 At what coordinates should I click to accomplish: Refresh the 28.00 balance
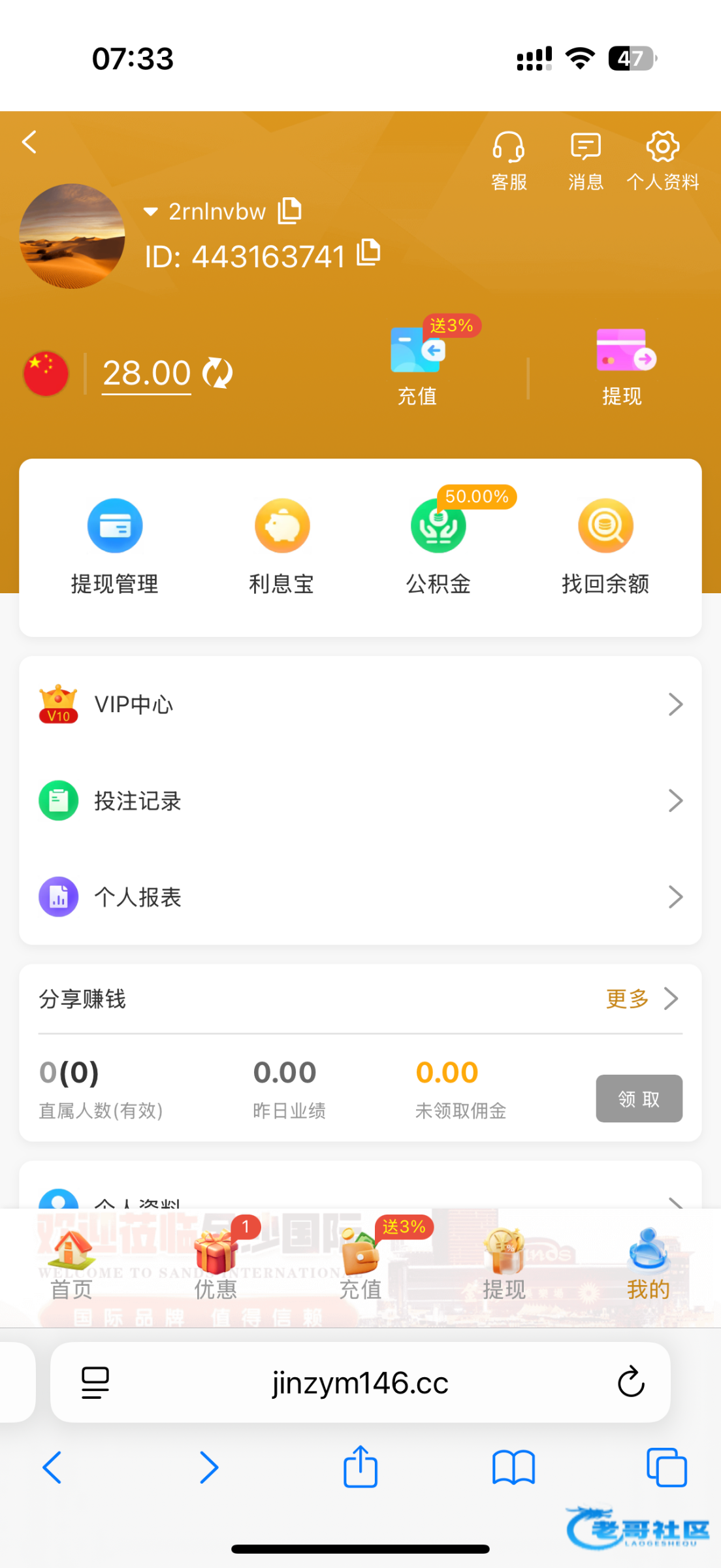(x=217, y=373)
